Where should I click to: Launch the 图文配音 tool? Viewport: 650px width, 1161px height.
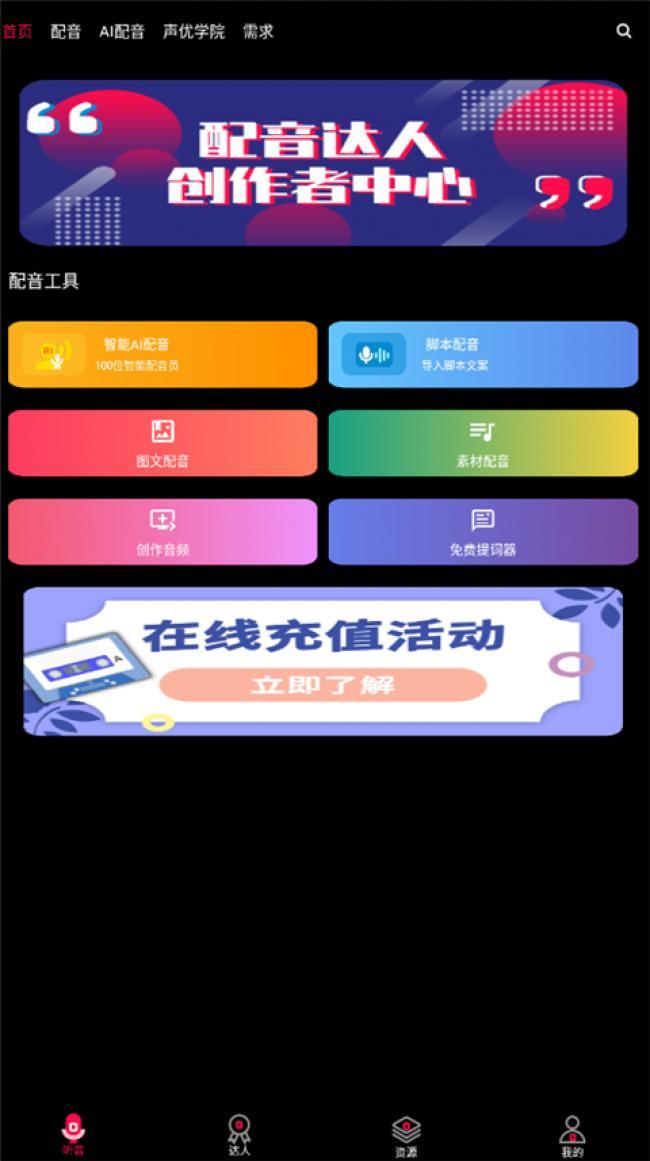click(x=163, y=443)
